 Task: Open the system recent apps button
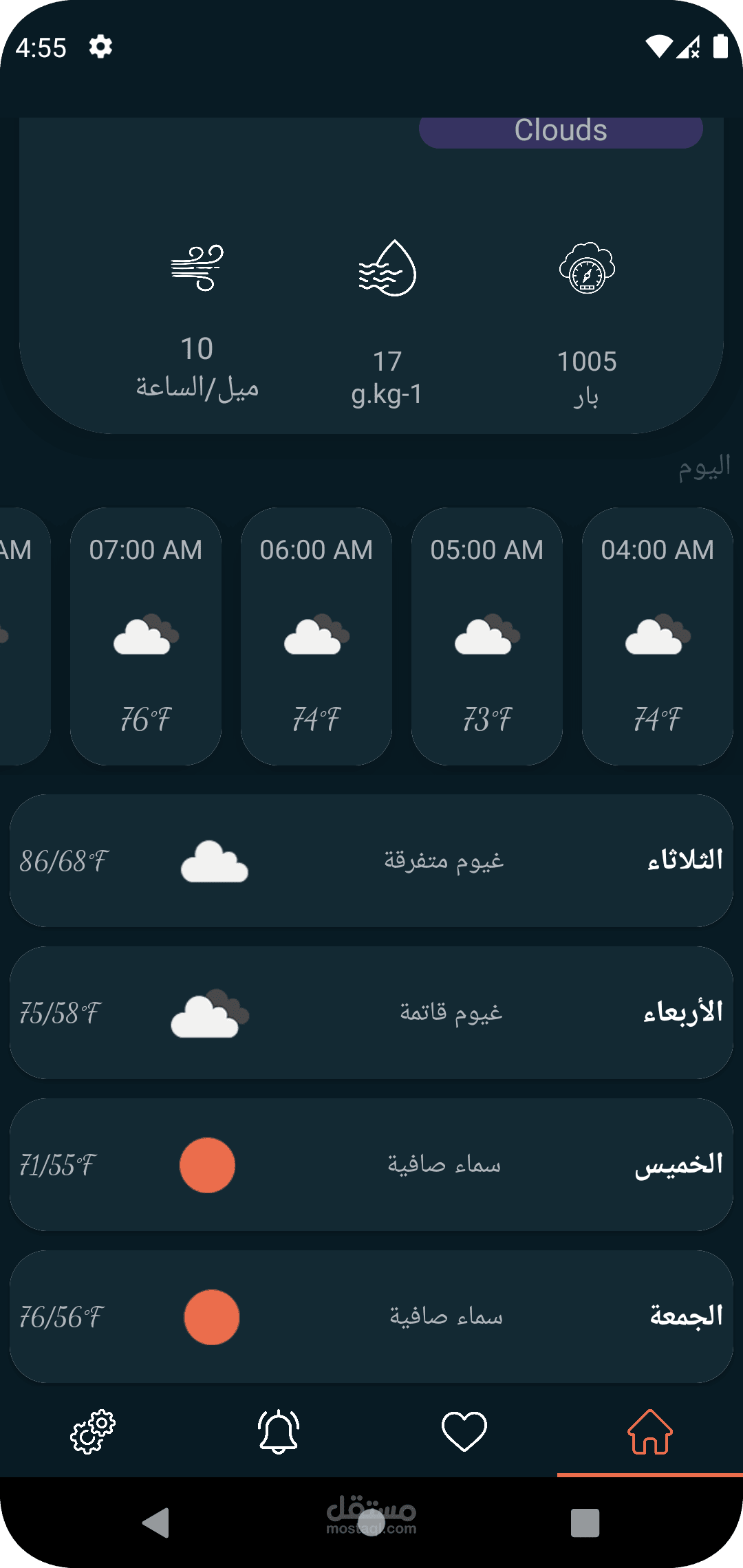pyautogui.click(x=585, y=1523)
